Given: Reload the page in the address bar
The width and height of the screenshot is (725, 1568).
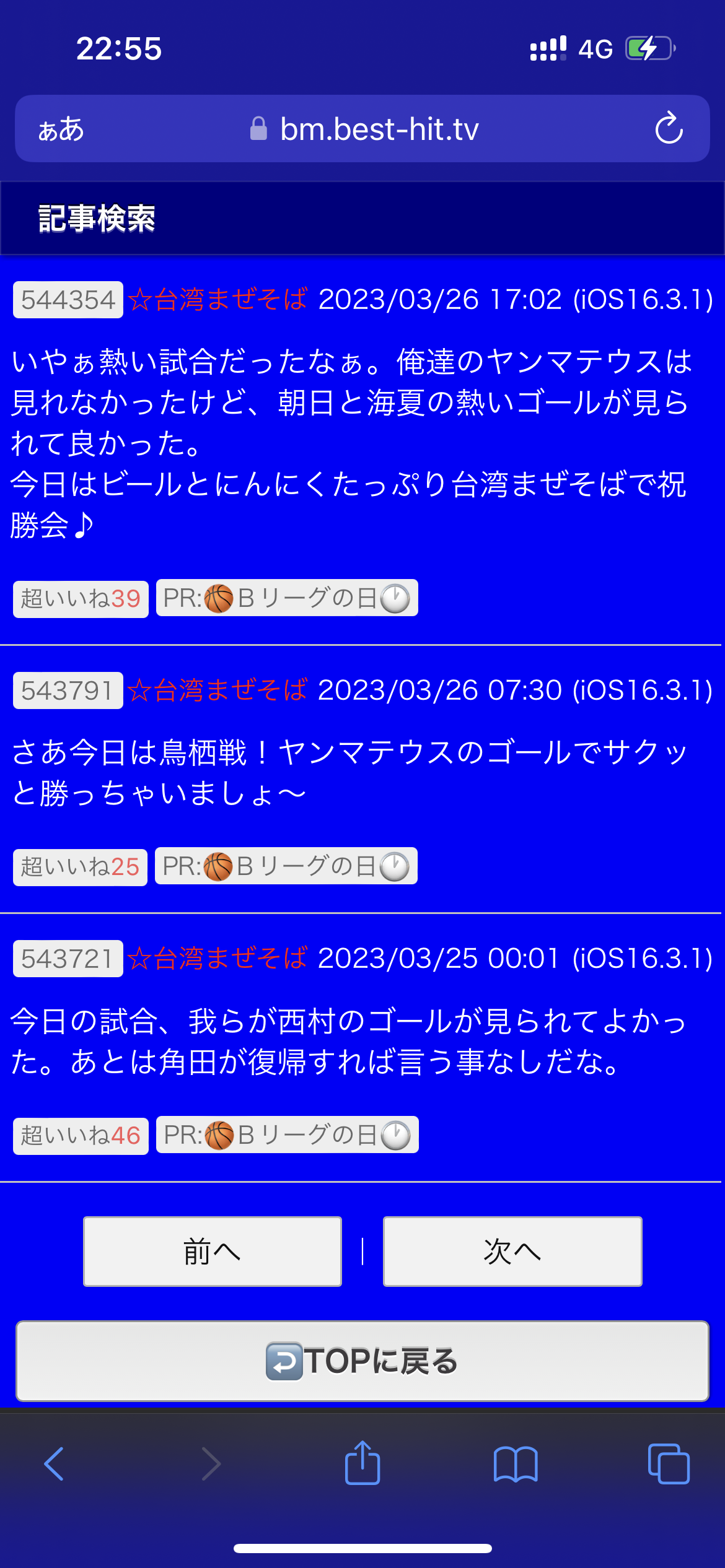Looking at the screenshot, I should [669, 129].
